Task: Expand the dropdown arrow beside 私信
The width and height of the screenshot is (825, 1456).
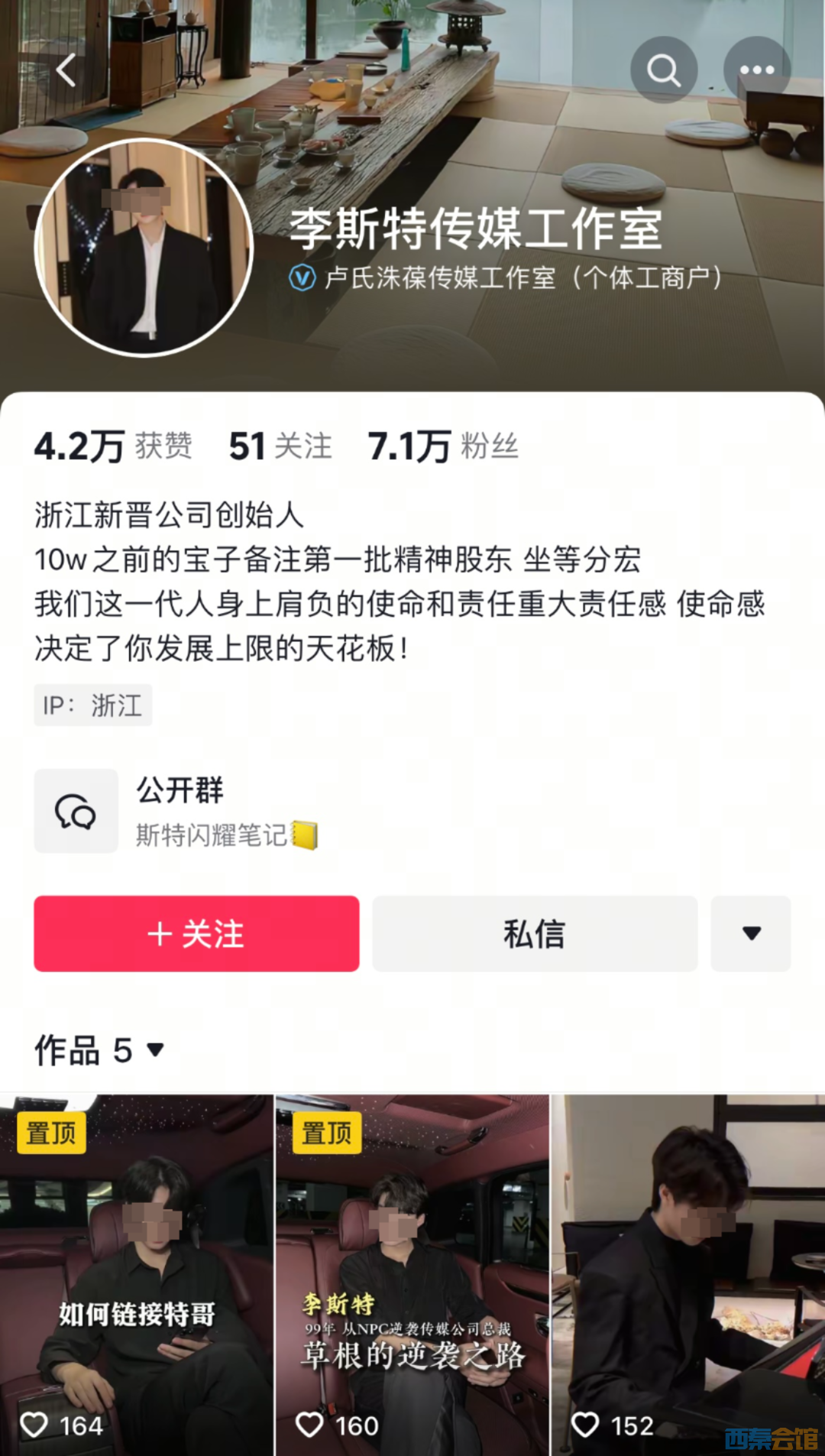Action: click(751, 934)
